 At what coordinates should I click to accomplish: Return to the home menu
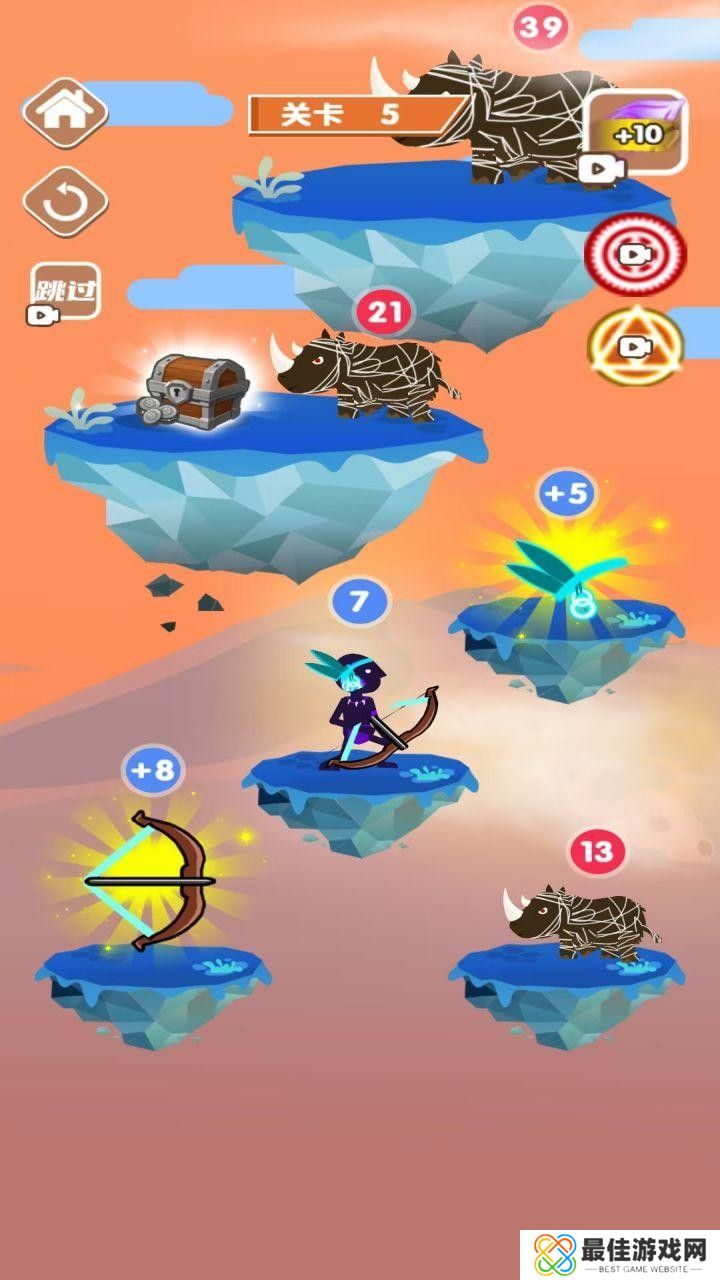pos(65,113)
